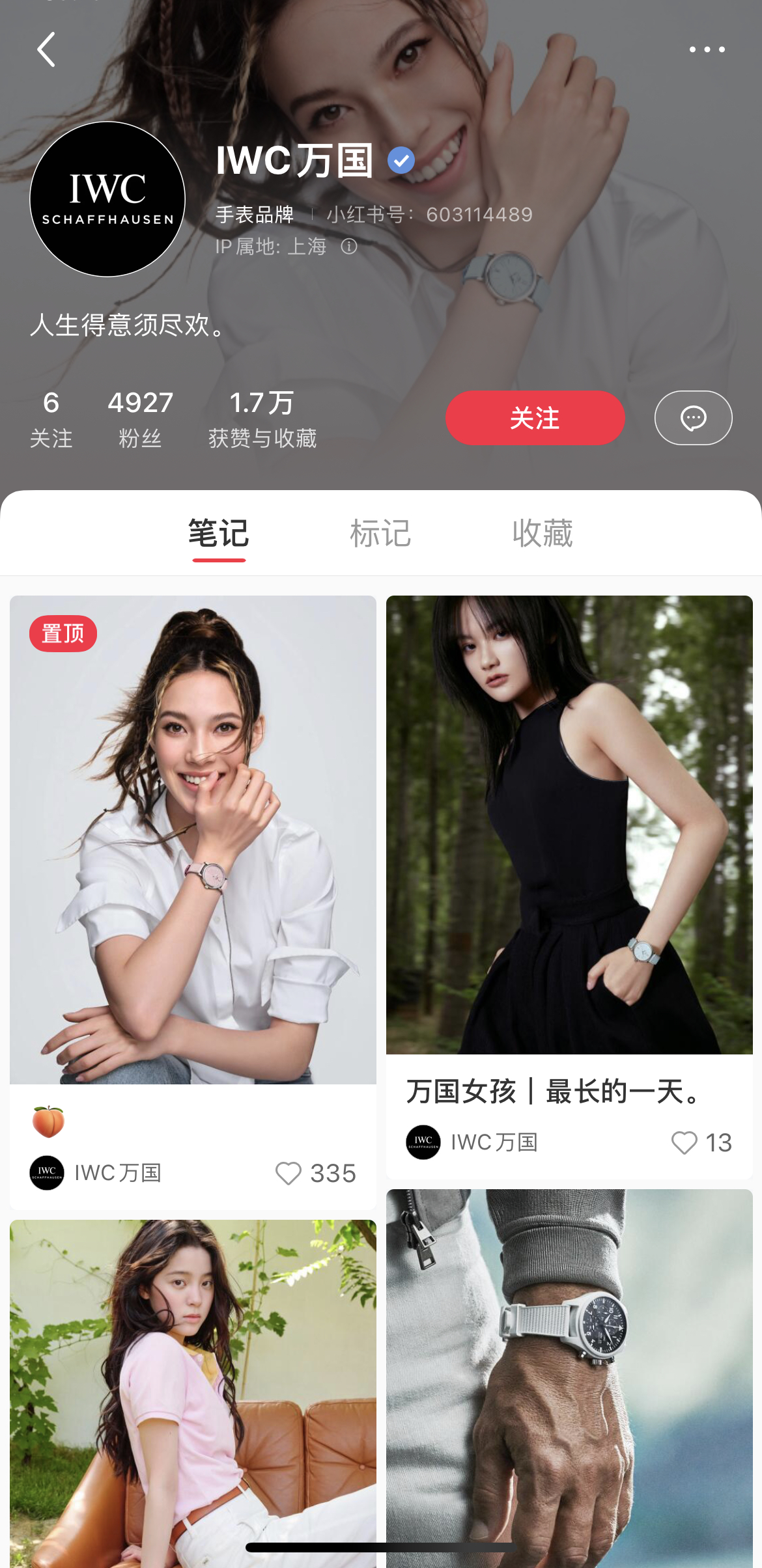Tap the IP属地 info icon
This screenshot has height=1568, width=762.
pos(349,246)
